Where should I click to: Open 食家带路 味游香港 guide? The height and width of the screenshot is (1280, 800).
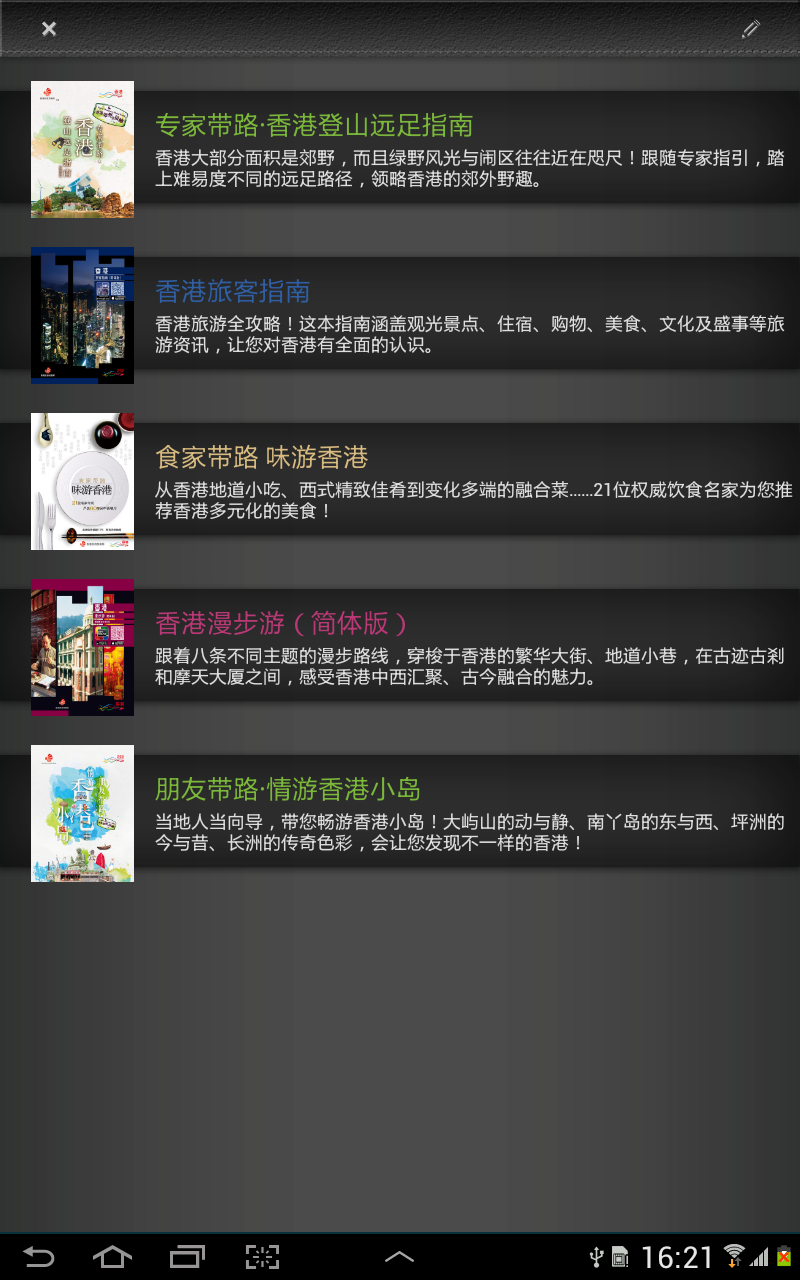(262, 458)
